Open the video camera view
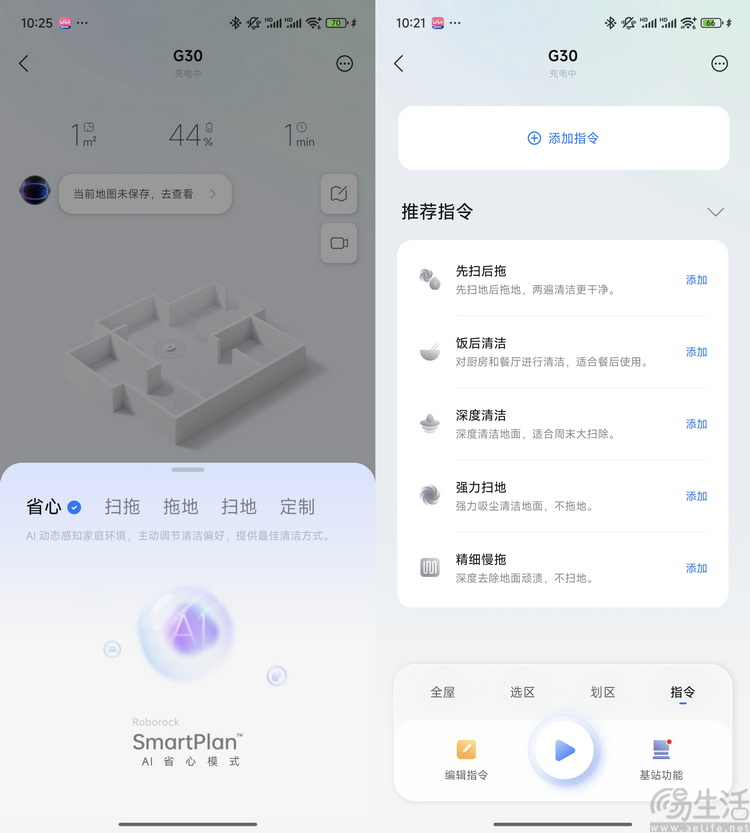Image resolution: width=750 pixels, height=833 pixels. tap(338, 243)
